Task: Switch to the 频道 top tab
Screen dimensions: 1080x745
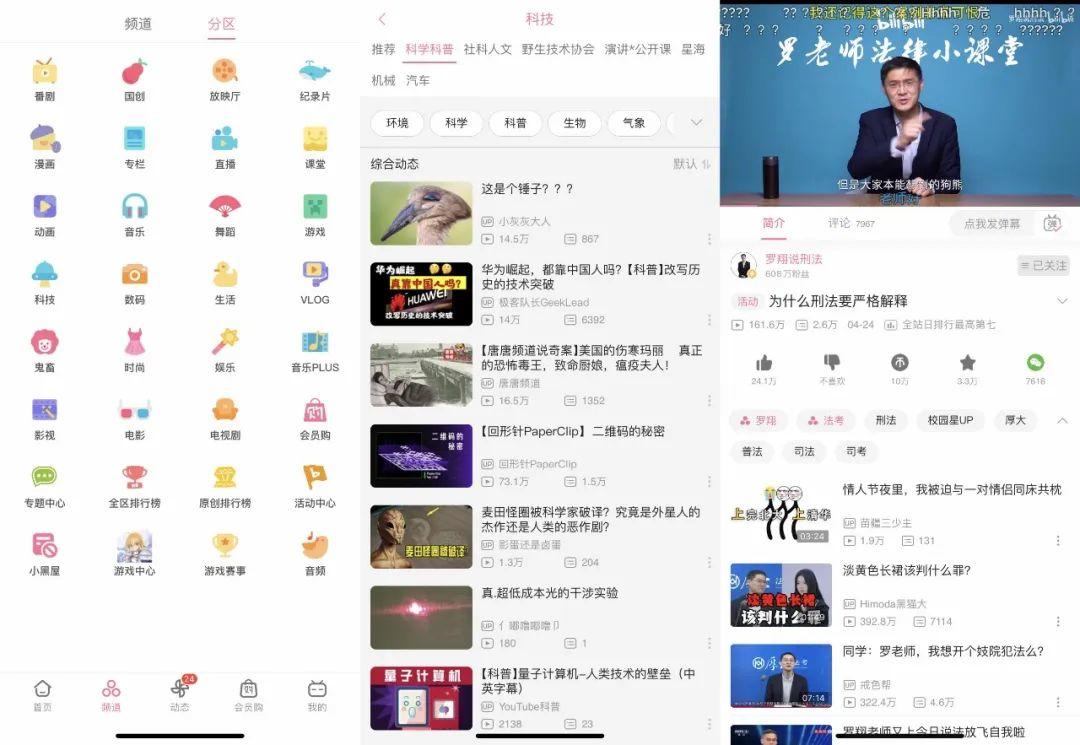Action: click(138, 24)
